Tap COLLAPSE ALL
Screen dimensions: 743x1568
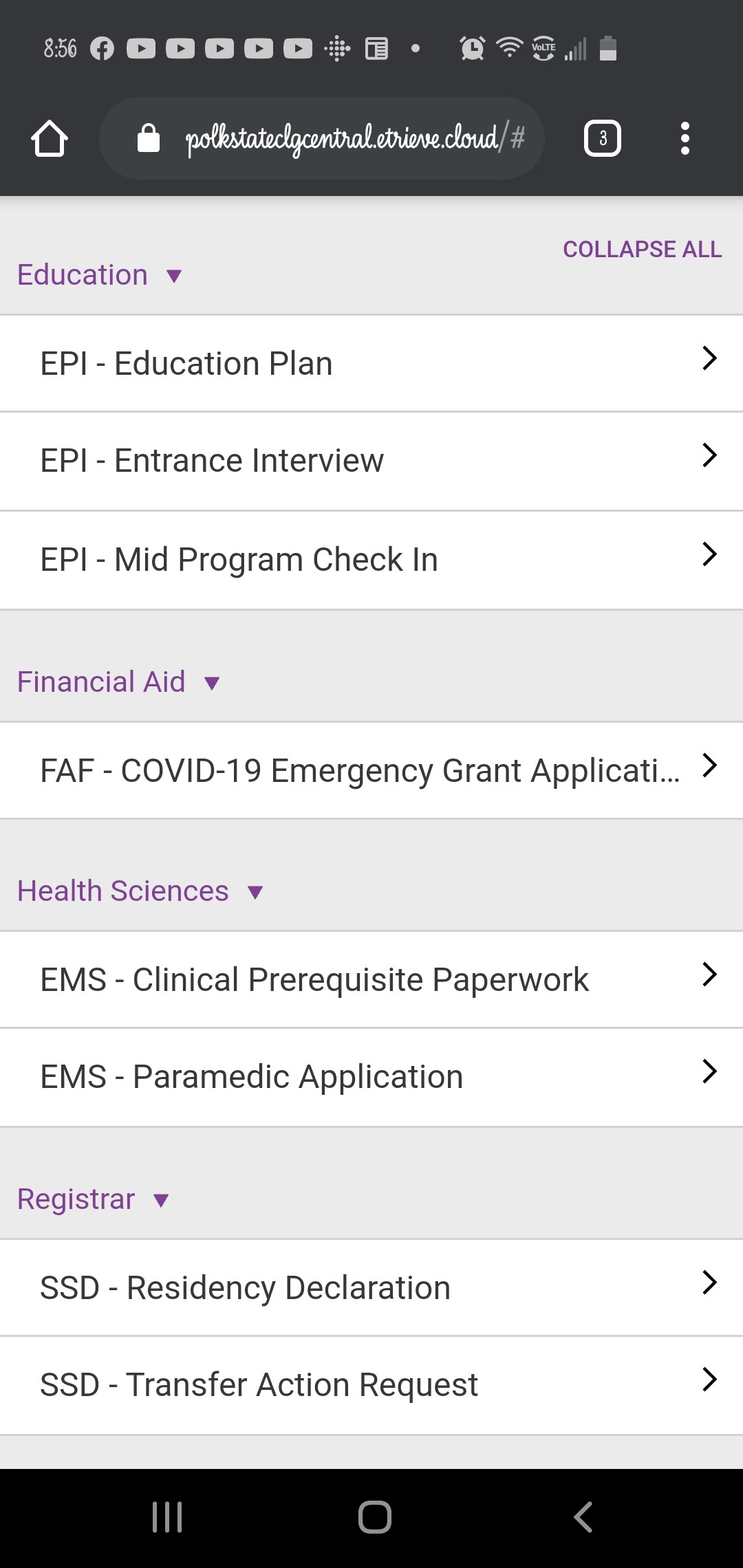(643, 249)
